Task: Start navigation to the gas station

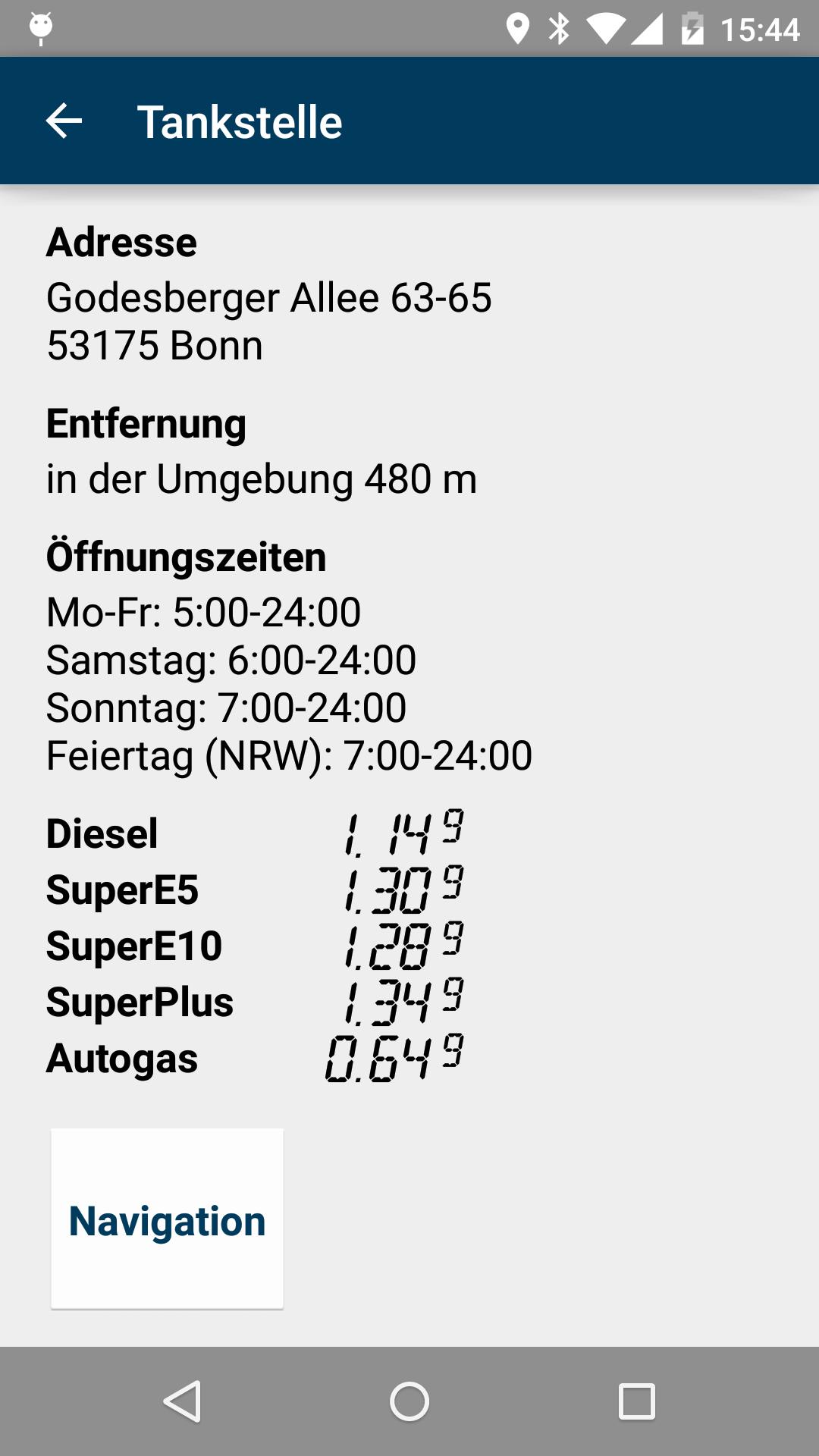Action: tap(167, 1219)
